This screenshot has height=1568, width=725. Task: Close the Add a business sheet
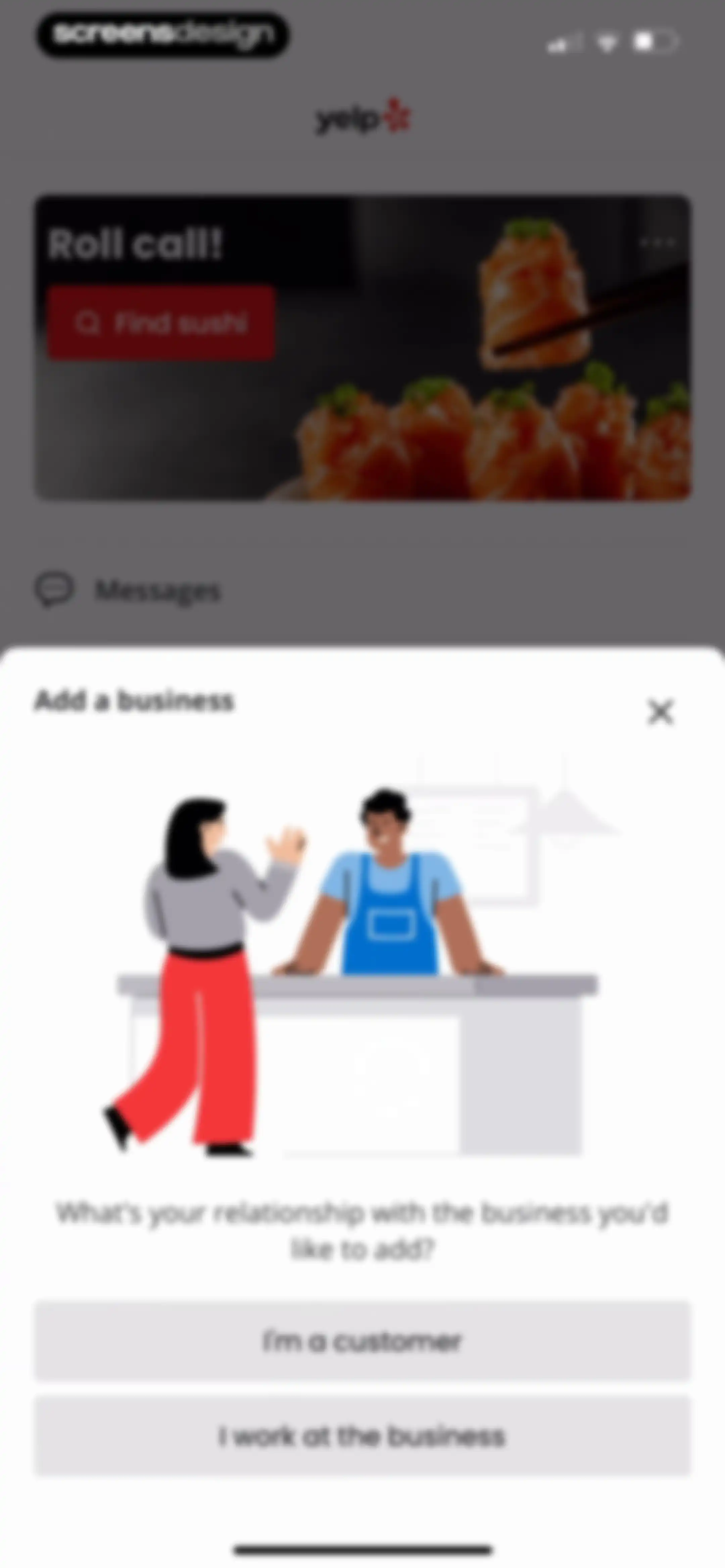pyautogui.click(x=661, y=711)
